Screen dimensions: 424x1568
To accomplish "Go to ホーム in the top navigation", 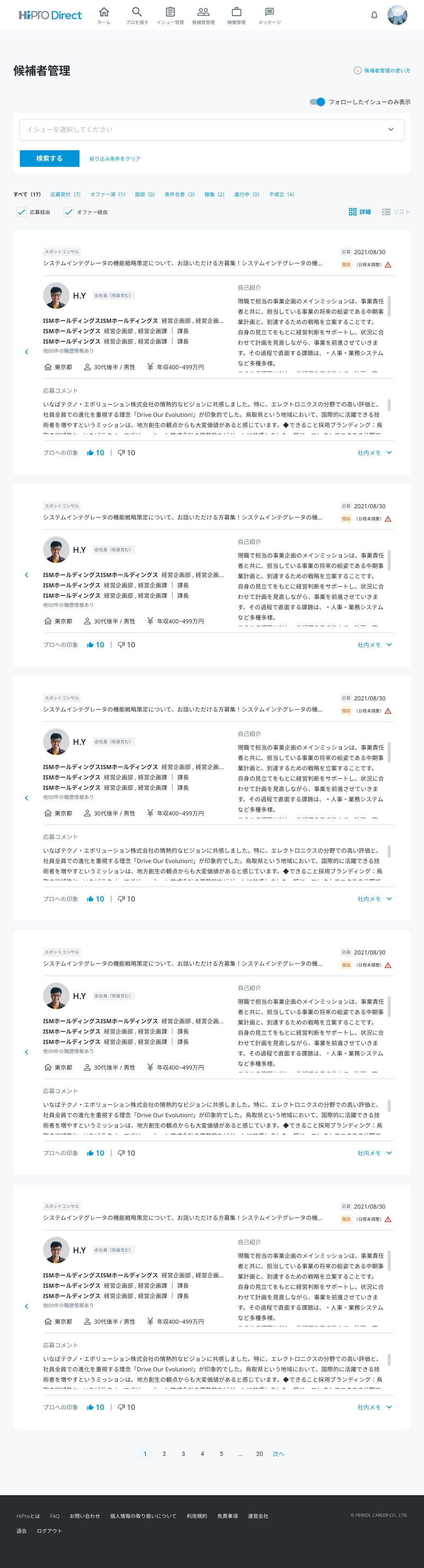I will [x=104, y=15].
